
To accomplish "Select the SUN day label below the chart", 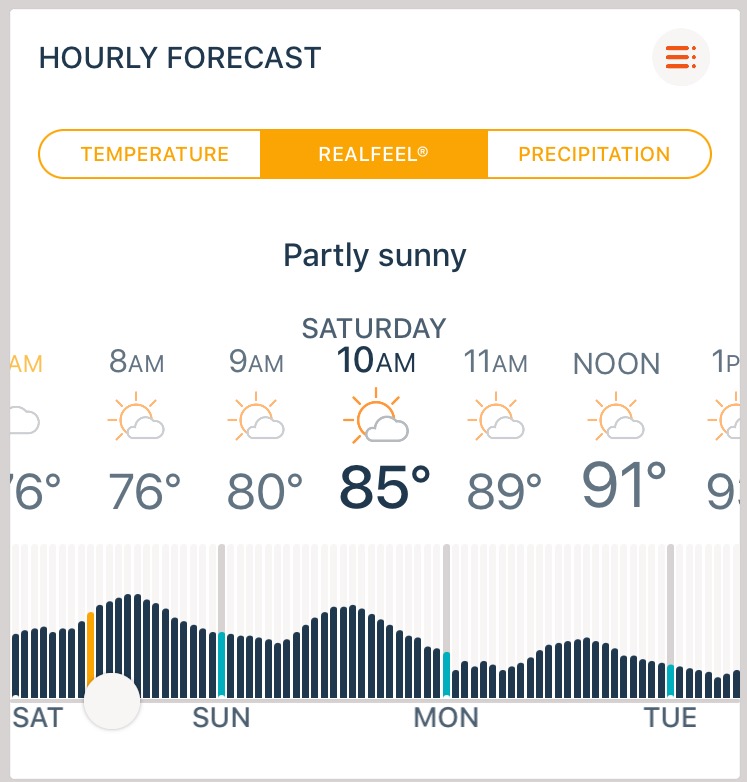I will (221, 717).
